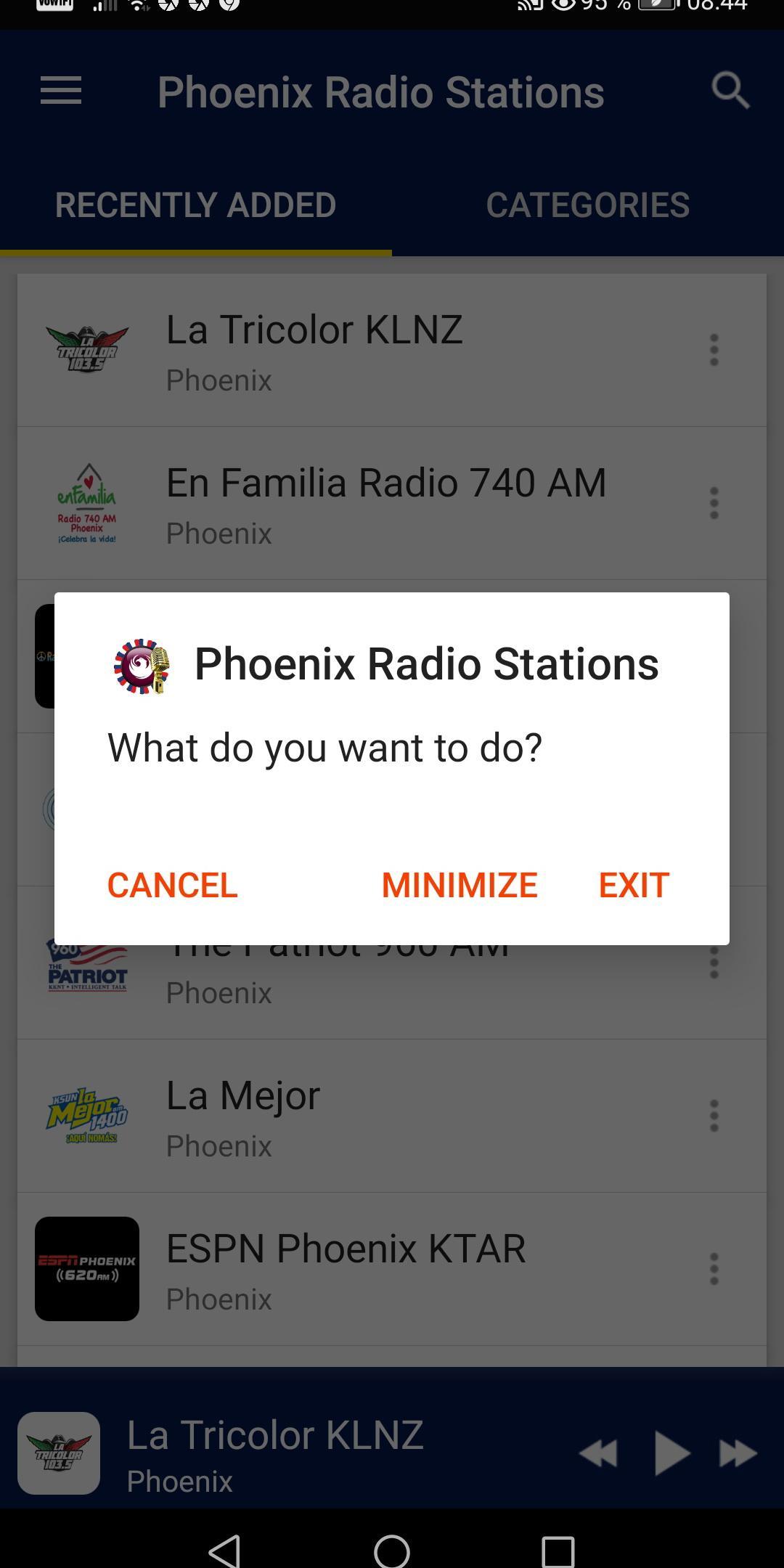Go back with system back button

(x=224, y=1551)
